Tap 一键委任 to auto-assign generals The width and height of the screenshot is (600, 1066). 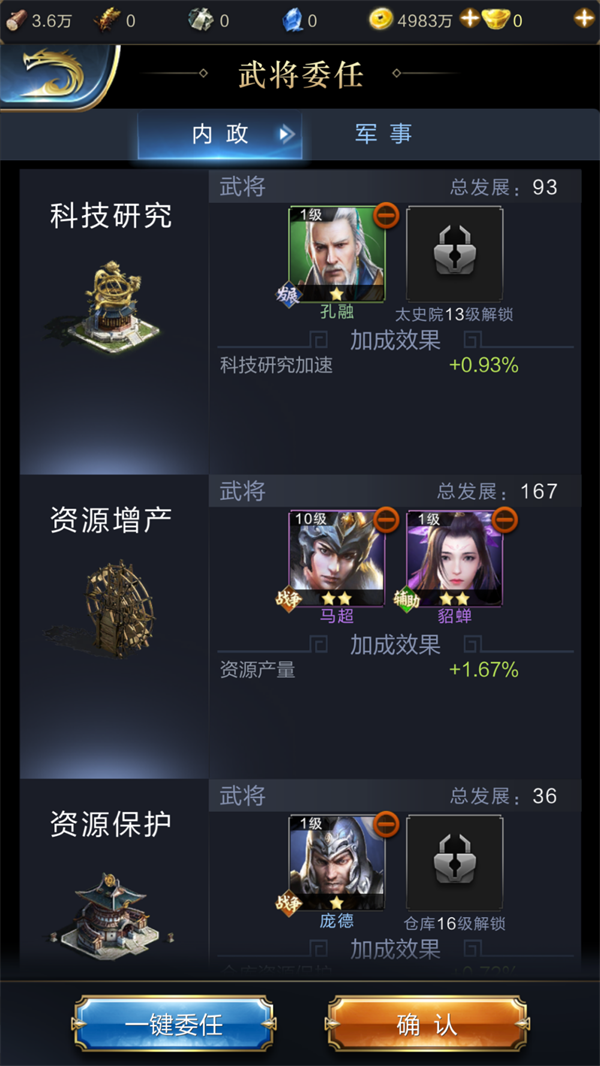[173, 1025]
